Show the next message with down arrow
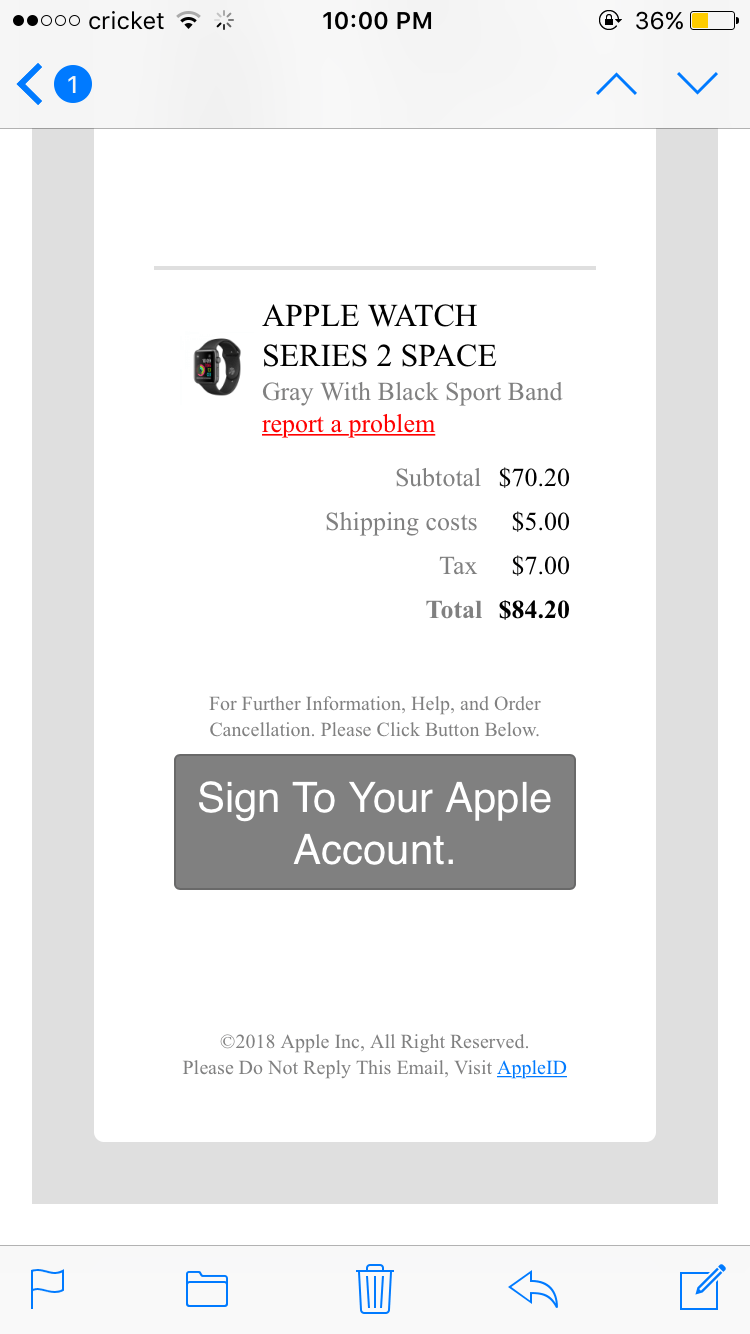This screenshot has height=1334, width=750. point(697,84)
